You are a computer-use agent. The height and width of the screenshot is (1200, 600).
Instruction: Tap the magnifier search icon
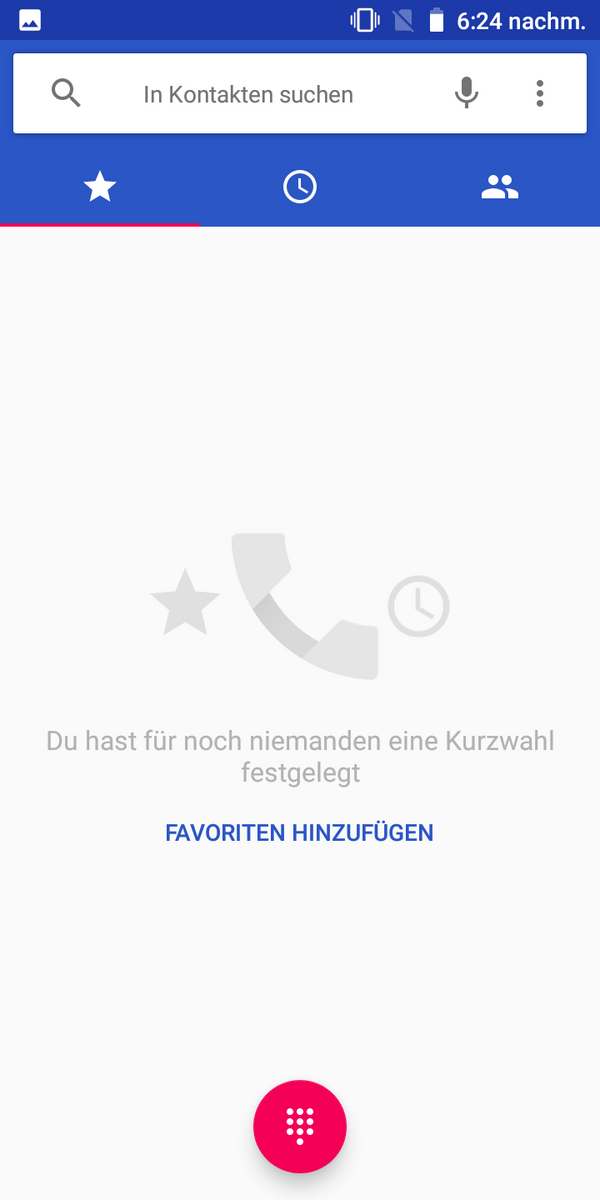66,94
